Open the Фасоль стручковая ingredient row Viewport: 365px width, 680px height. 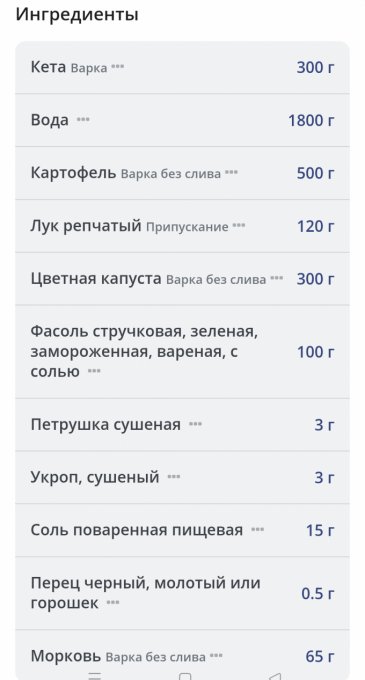[182, 352]
